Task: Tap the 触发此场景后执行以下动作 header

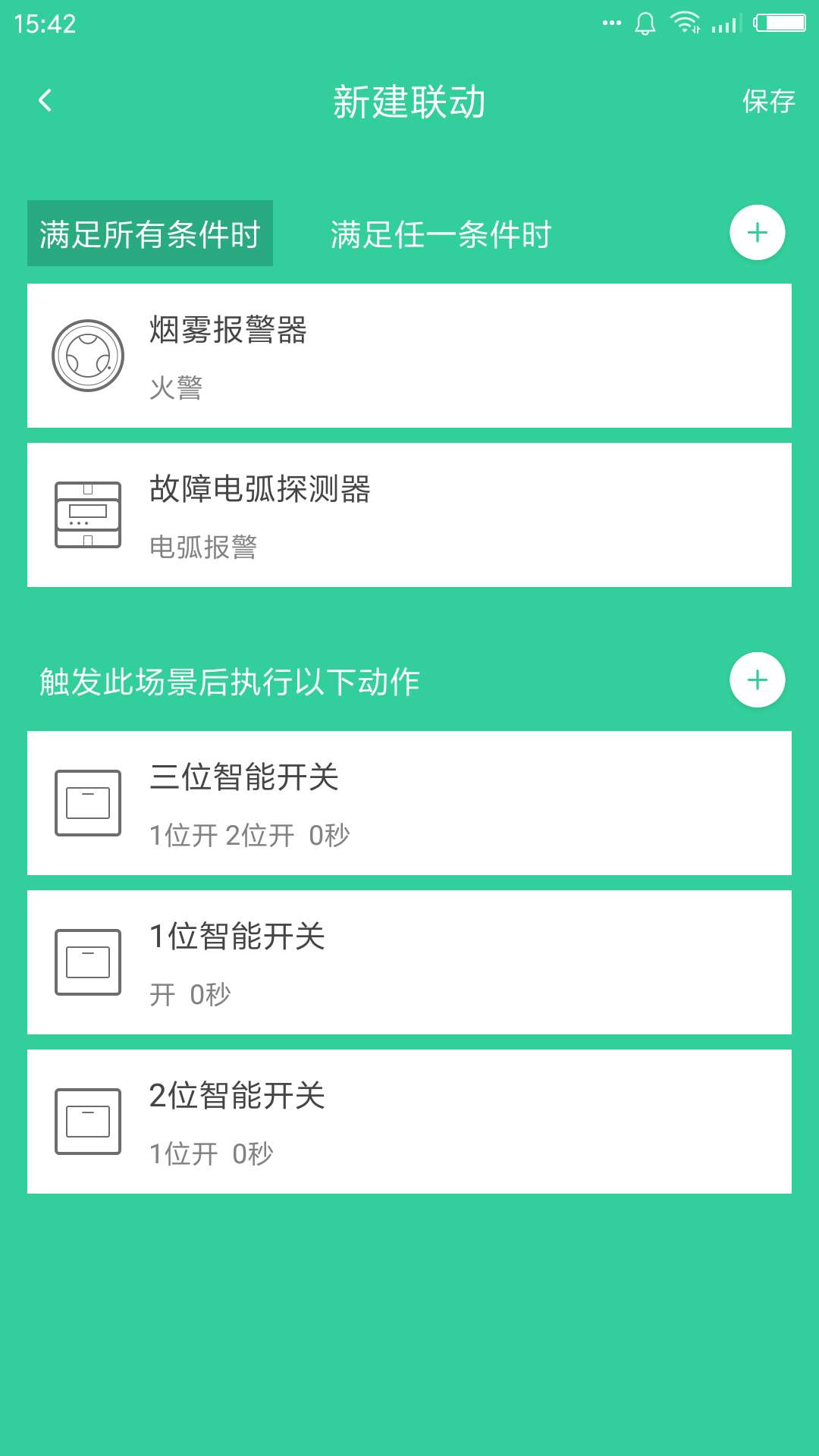Action: [x=230, y=682]
